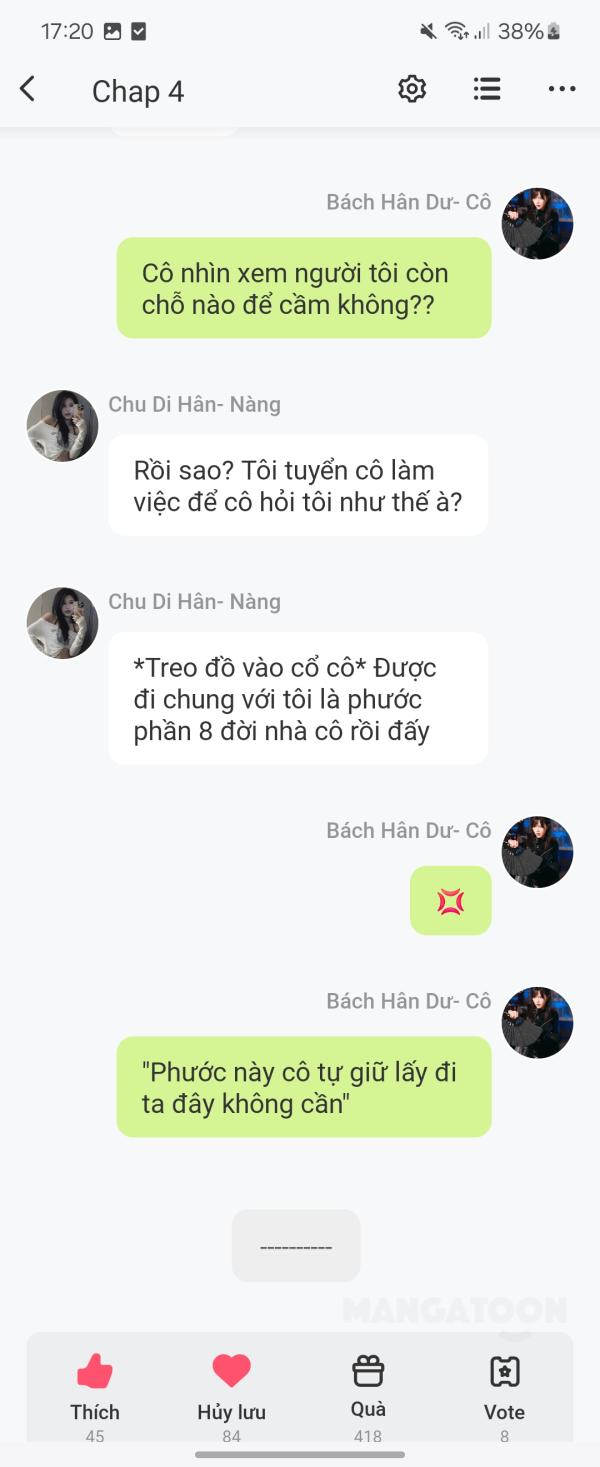Vote for this story
The image size is (600, 1467).
(504, 1385)
